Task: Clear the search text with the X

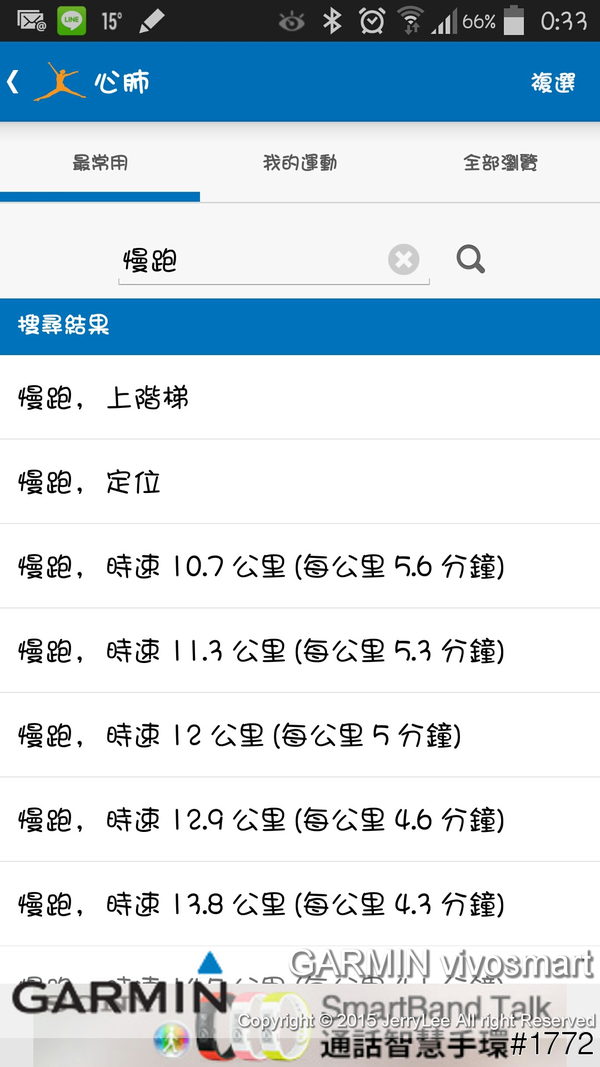Action: point(403,261)
